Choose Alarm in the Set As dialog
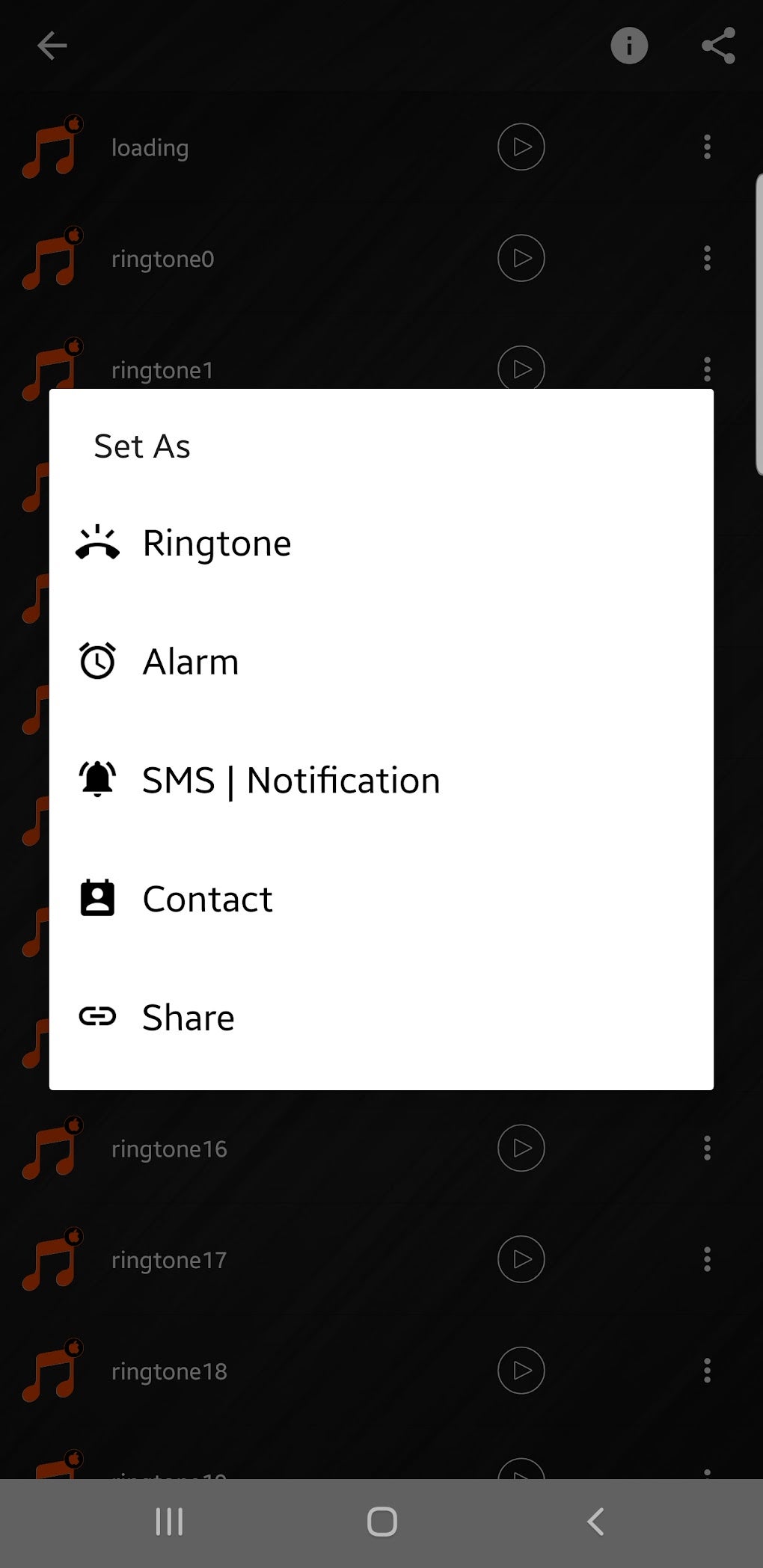Image resolution: width=763 pixels, height=1568 pixels. tap(191, 662)
